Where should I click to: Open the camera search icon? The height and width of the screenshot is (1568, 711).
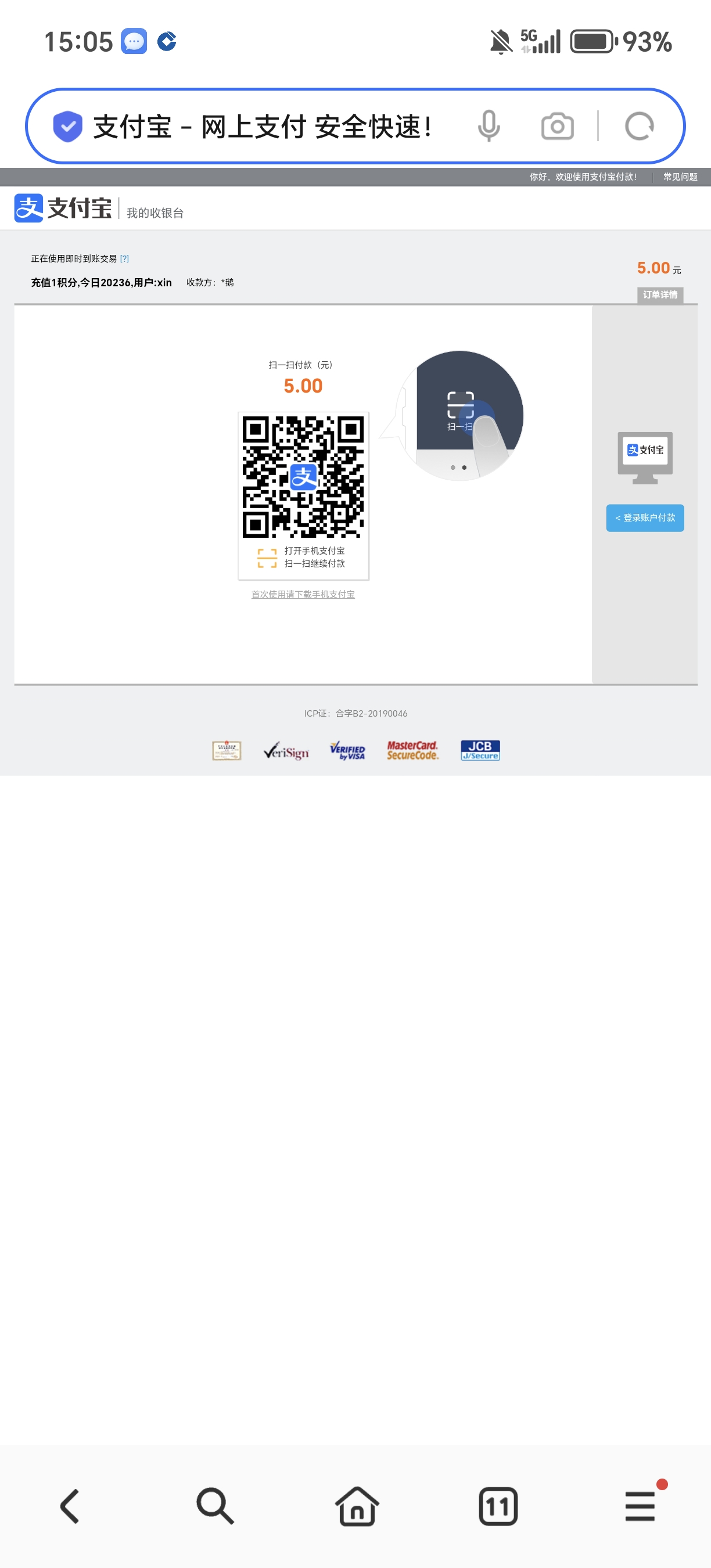pos(557,127)
